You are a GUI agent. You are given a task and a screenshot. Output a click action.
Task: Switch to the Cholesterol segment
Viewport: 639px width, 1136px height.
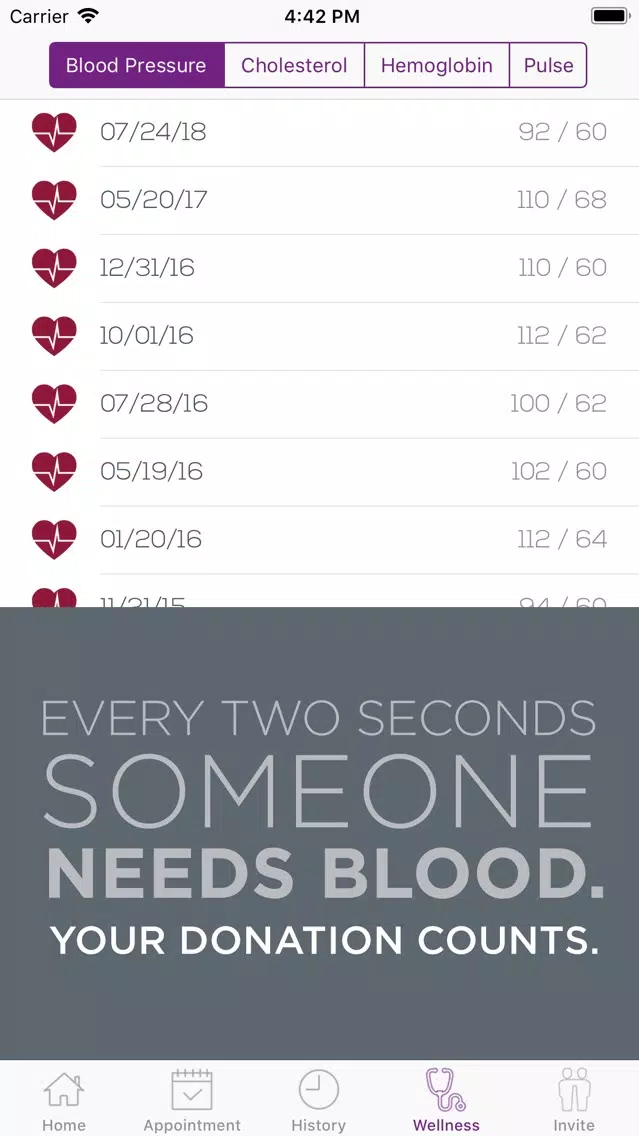coord(294,65)
